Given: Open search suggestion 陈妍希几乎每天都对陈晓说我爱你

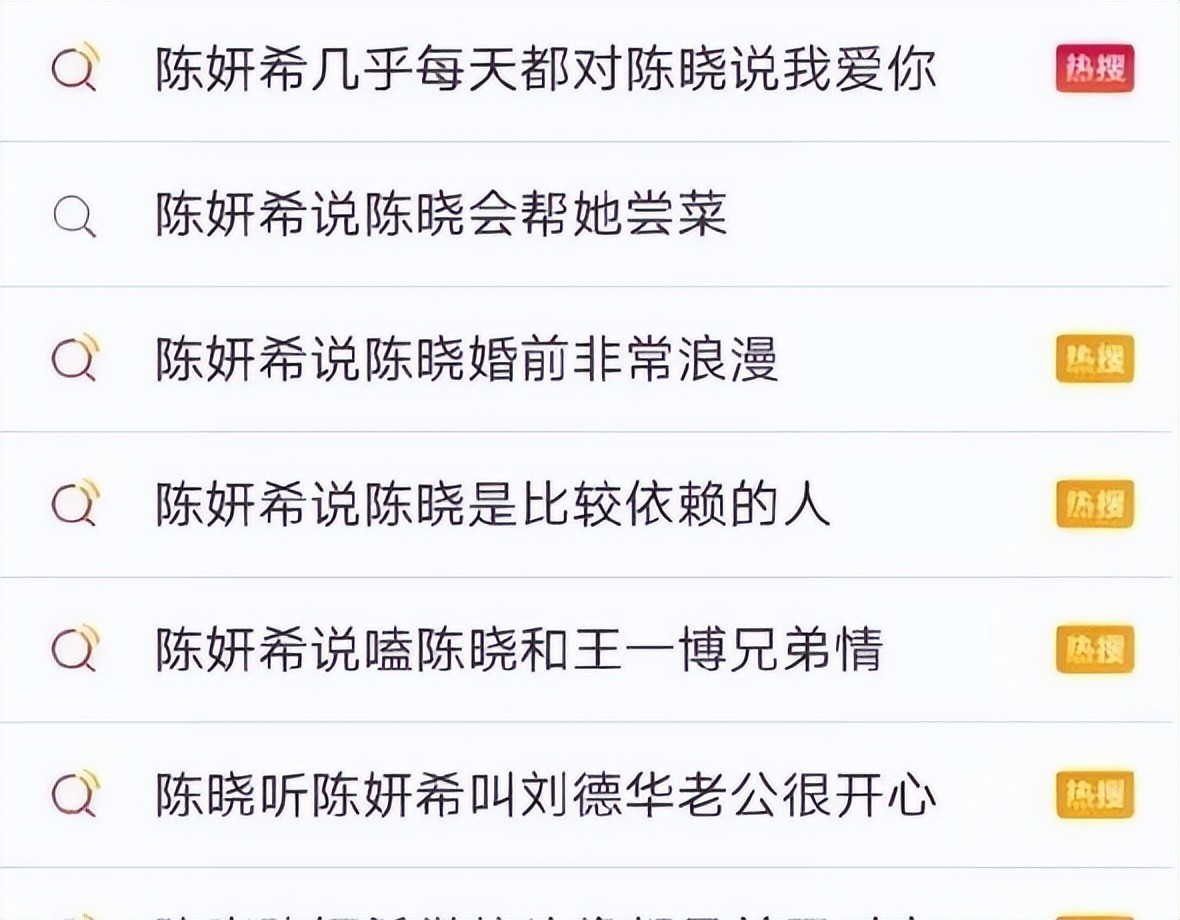Looking at the screenshot, I should (x=545, y=70).
